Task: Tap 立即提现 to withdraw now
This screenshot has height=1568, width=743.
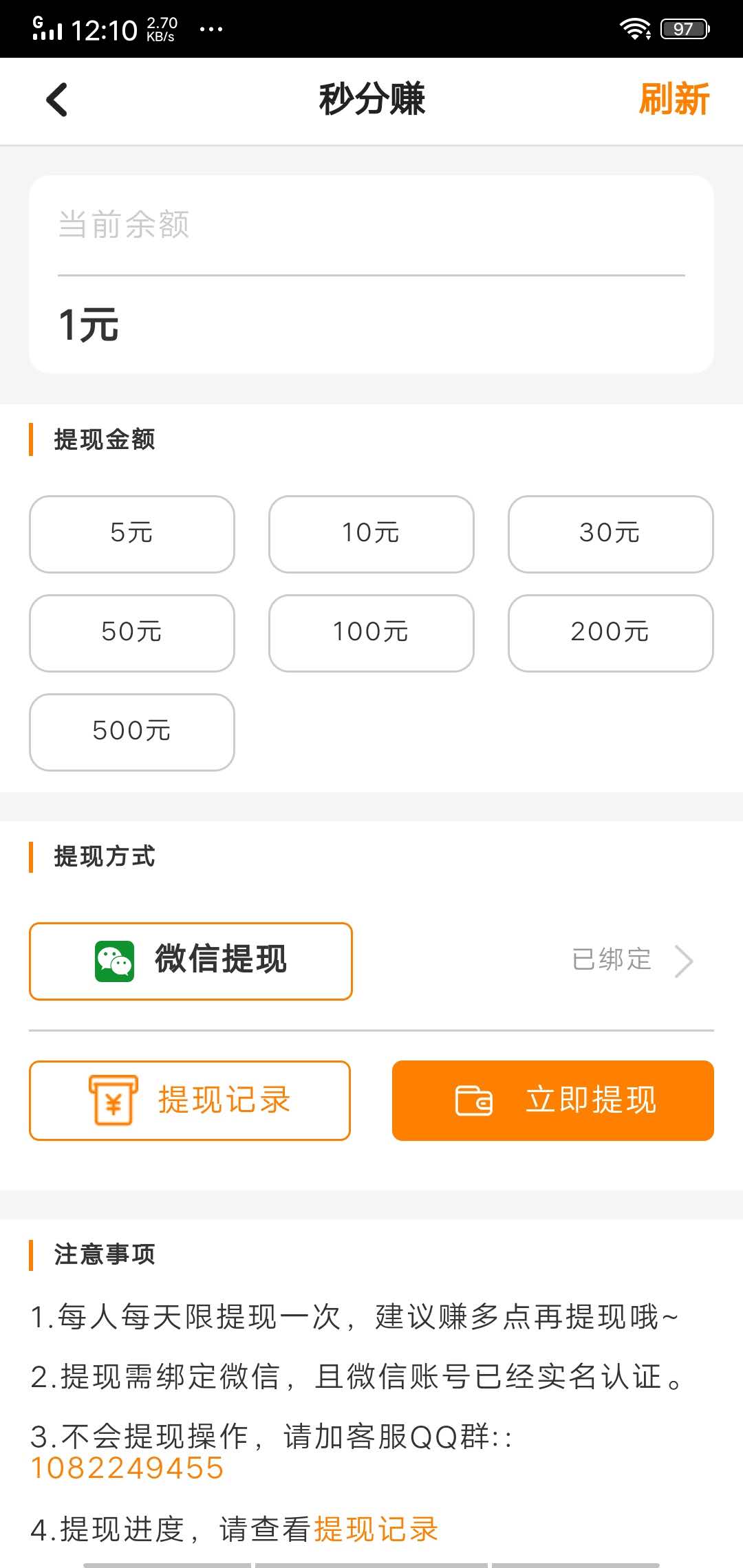Action: tap(552, 1100)
